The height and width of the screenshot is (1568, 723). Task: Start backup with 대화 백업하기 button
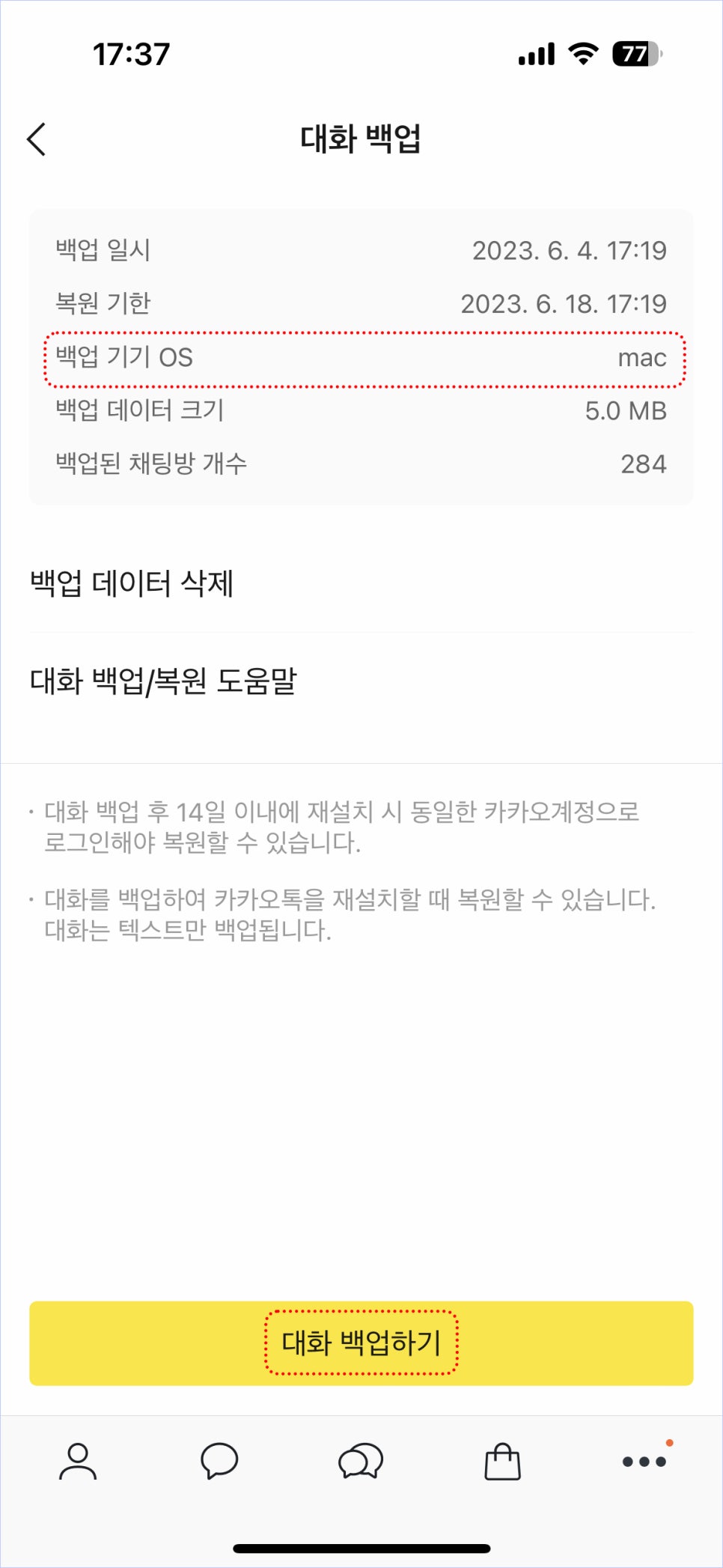[361, 1343]
